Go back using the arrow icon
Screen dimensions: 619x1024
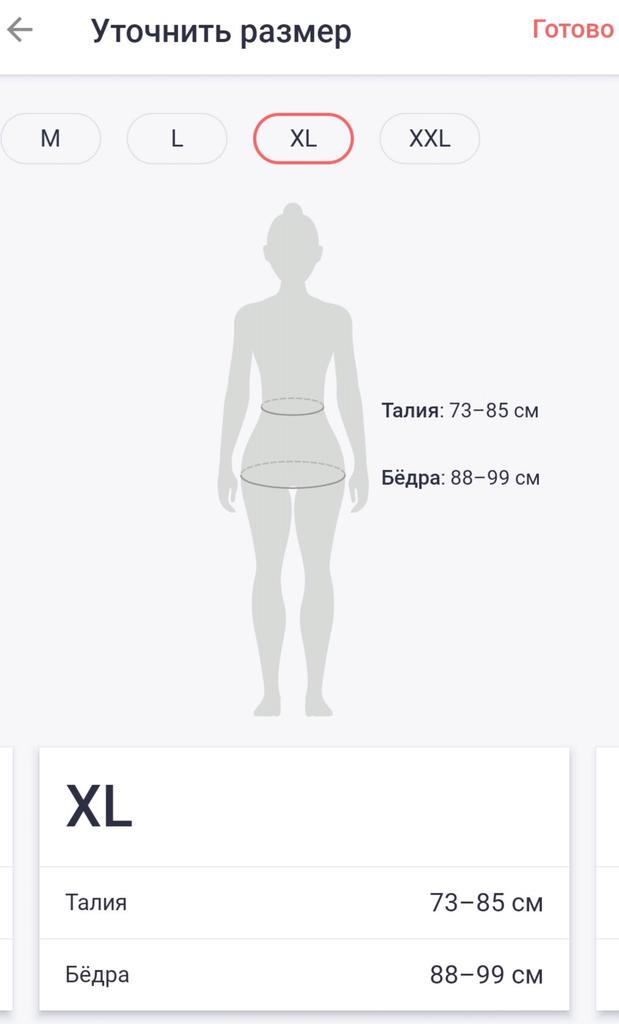click(x=20, y=30)
